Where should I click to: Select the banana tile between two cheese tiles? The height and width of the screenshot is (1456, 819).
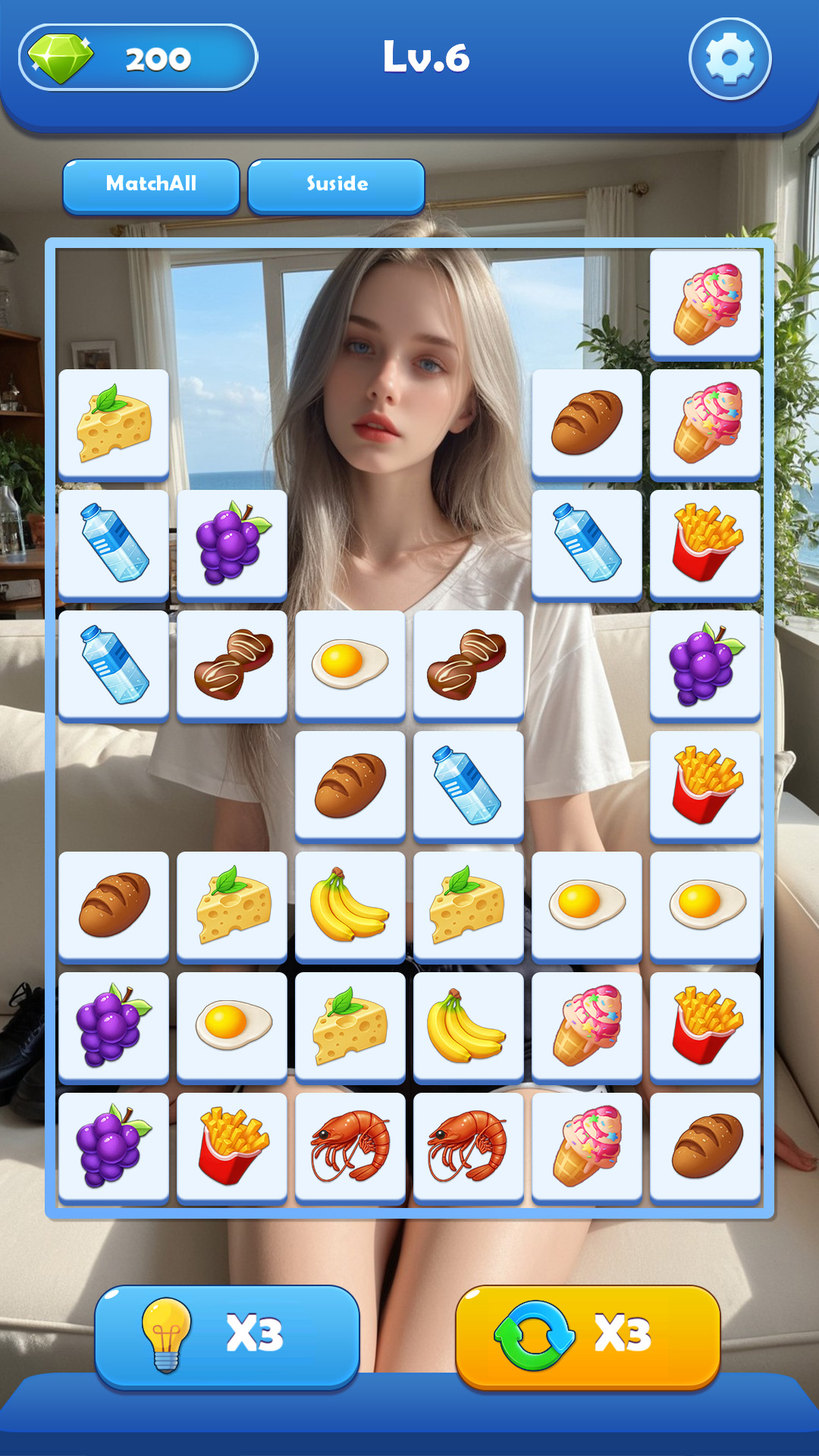coord(350,905)
